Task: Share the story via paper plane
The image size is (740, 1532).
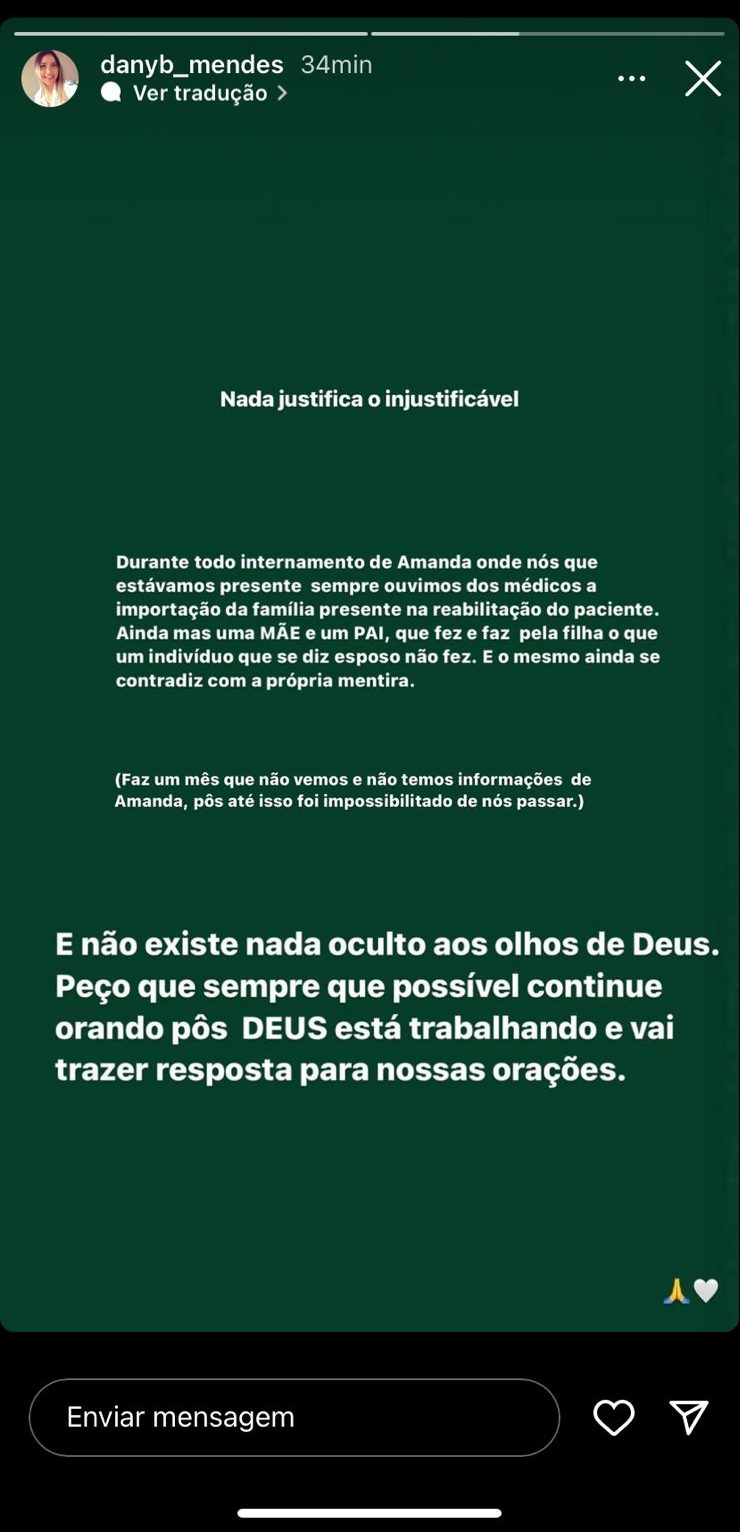Action: [x=688, y=1417]
